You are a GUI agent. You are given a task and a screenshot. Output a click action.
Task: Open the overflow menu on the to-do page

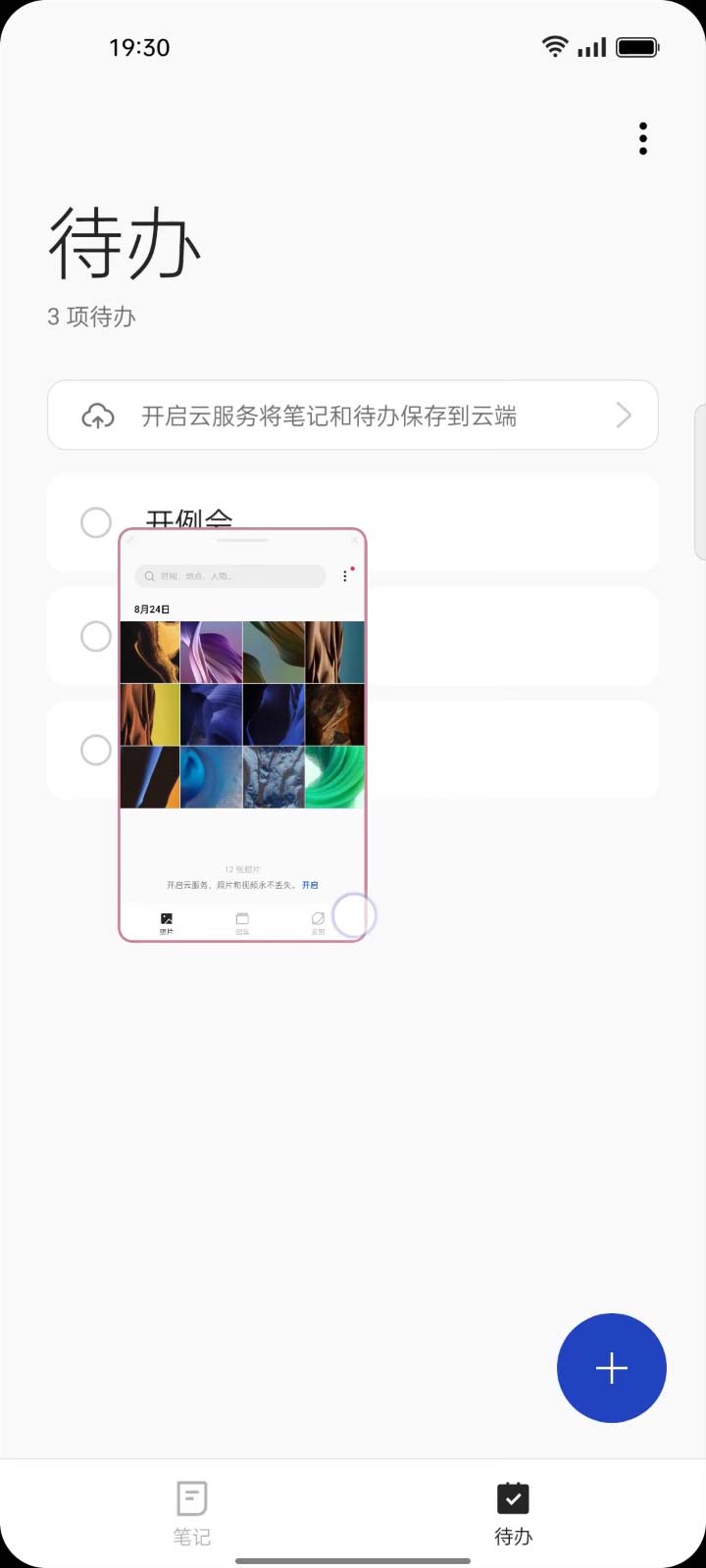click(643, 139)
